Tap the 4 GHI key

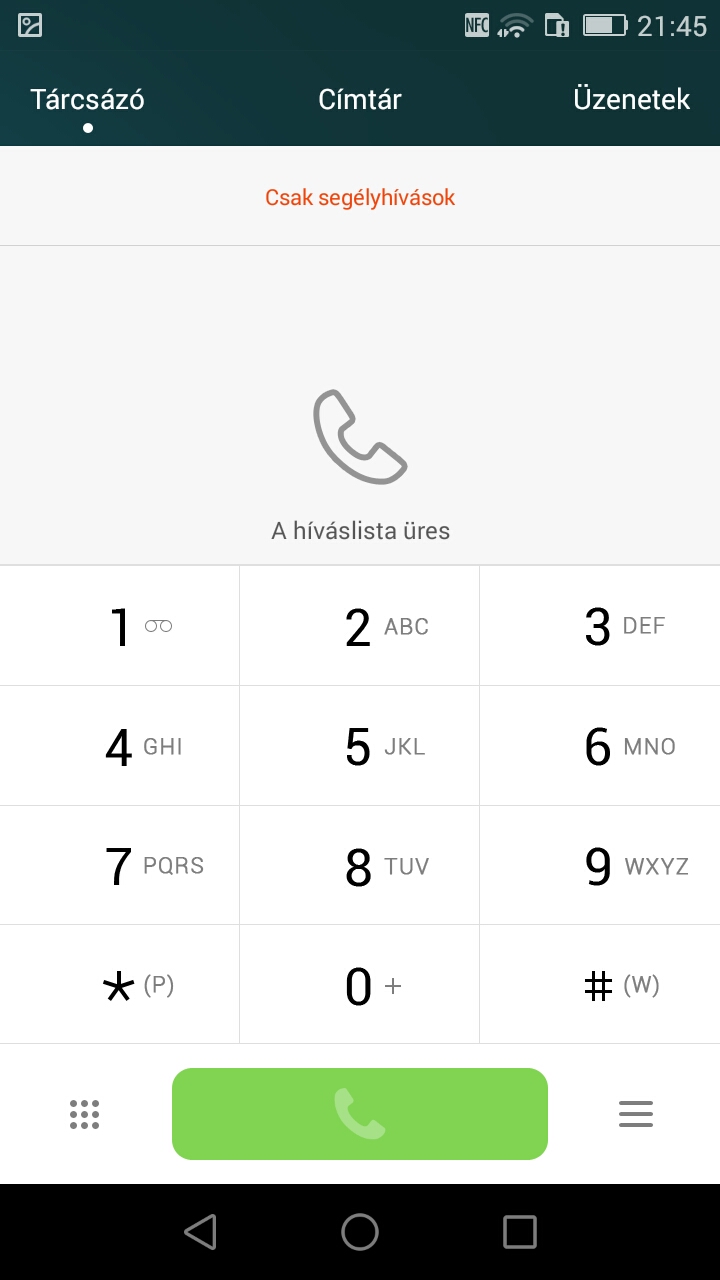[120, 746]
